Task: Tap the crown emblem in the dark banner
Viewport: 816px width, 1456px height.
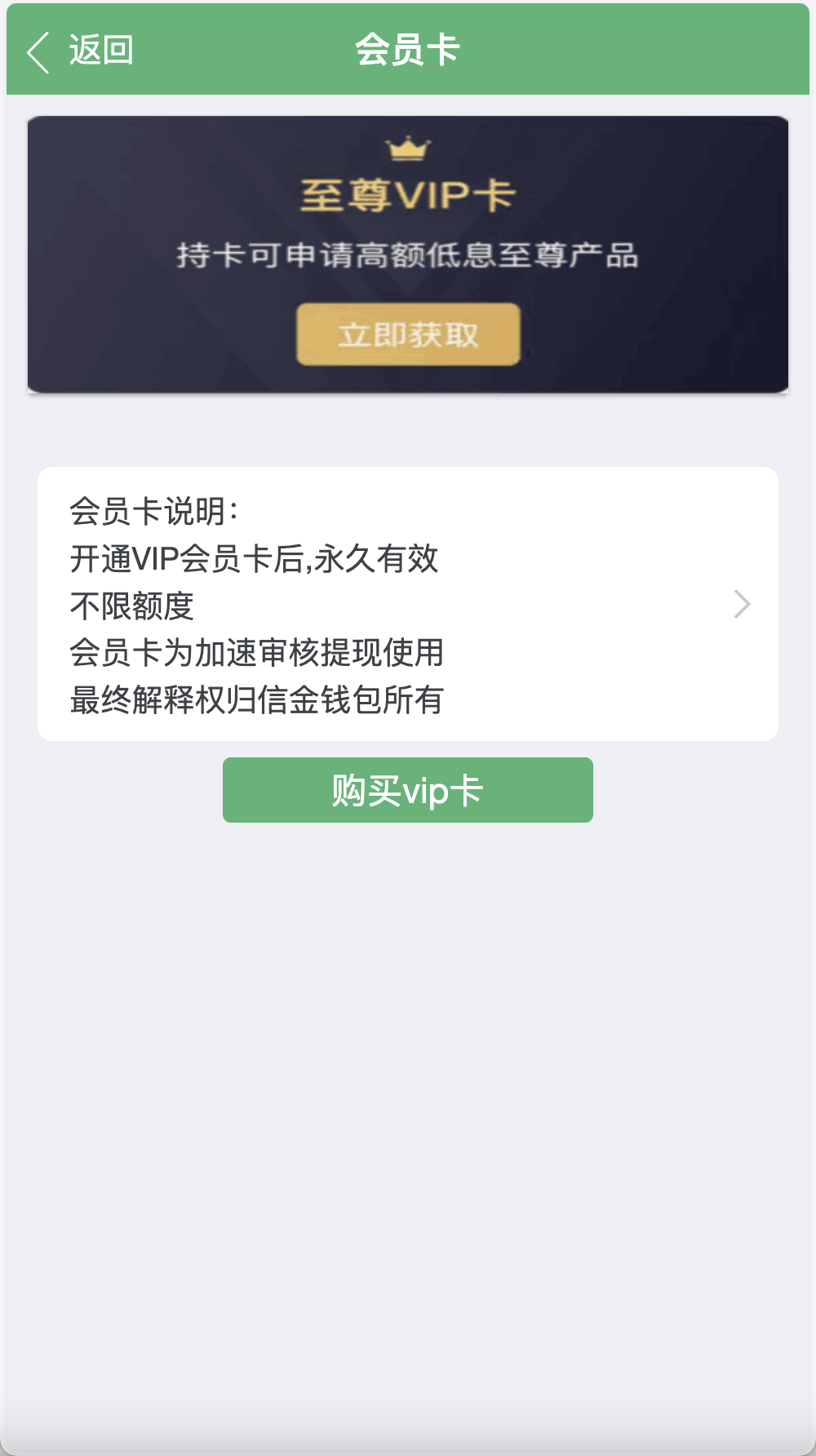Action: point(406,149)
